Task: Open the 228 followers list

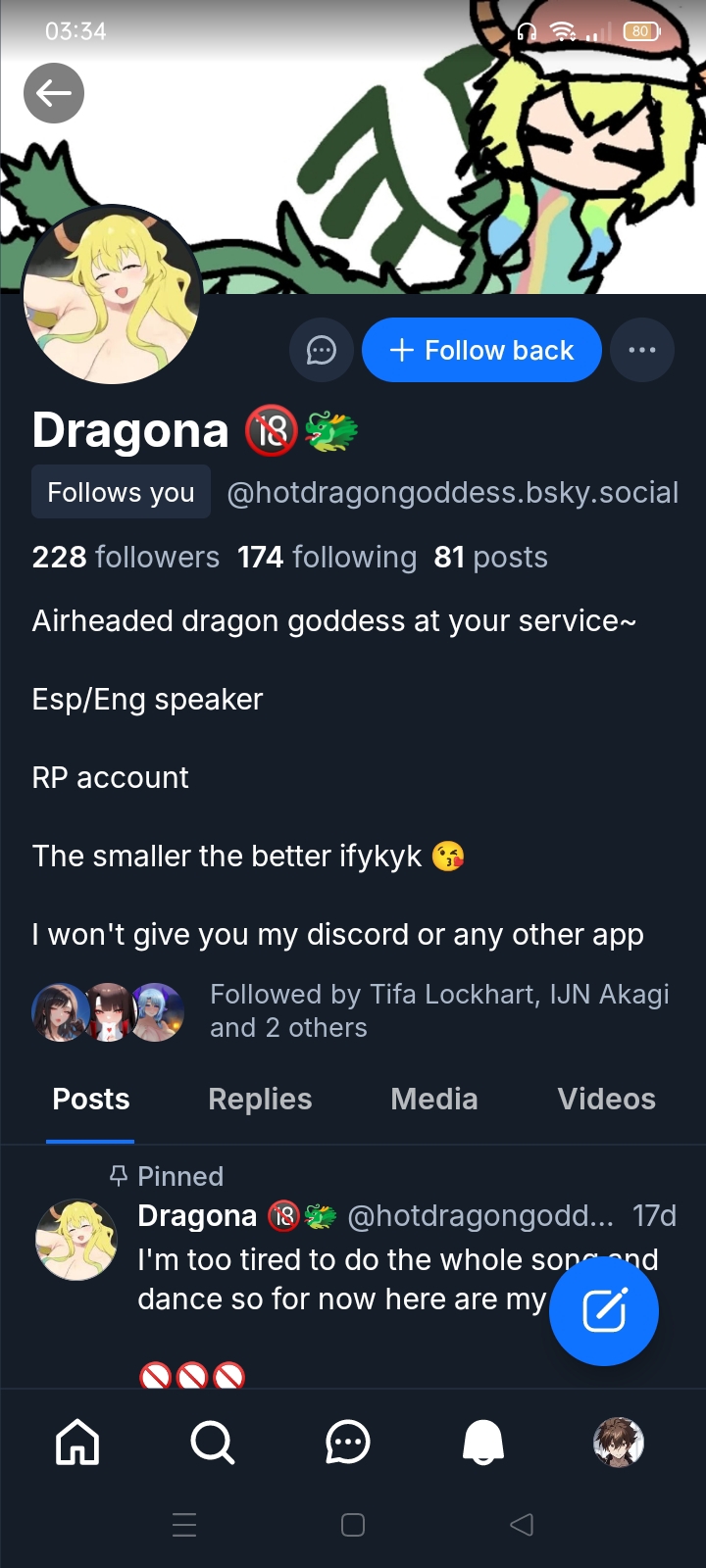Action: (126, 557)
